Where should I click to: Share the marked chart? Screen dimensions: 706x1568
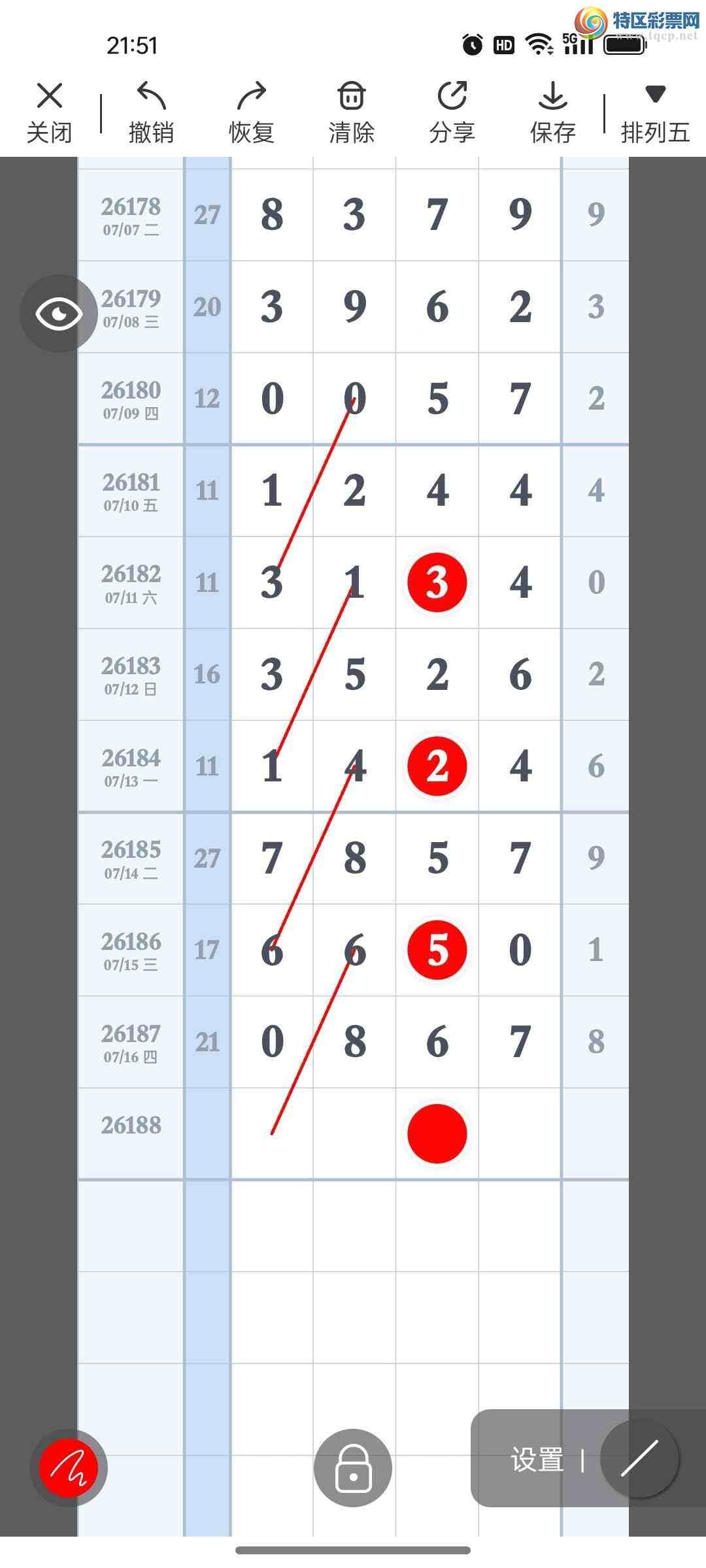452,112
